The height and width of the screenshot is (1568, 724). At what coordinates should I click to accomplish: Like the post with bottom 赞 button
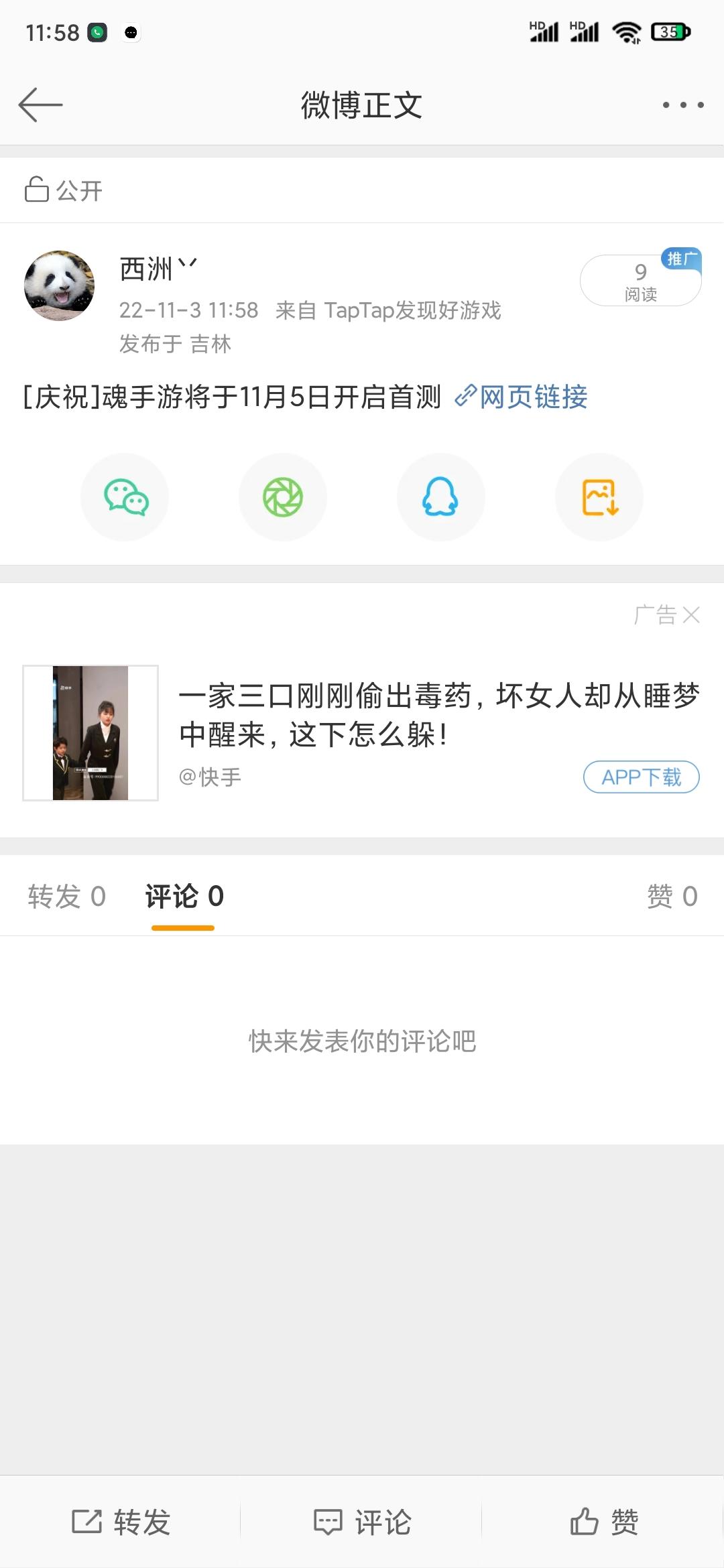(x=603, y=1522)
